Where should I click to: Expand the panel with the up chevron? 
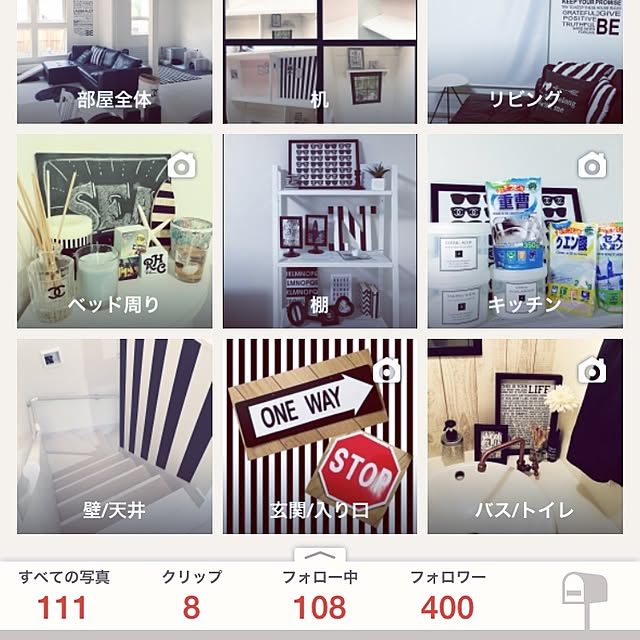coord(319,557)
